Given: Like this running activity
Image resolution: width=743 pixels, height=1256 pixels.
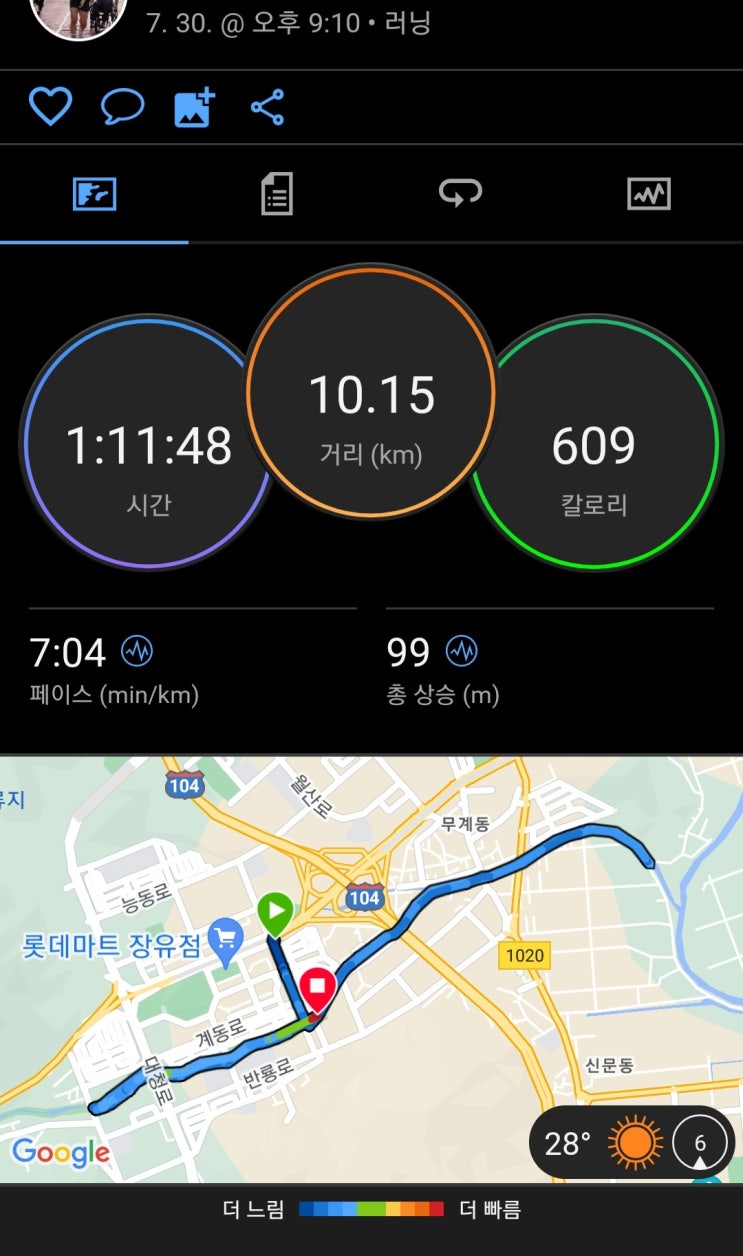Looking at the screenshot, I should tap(49, 107).
